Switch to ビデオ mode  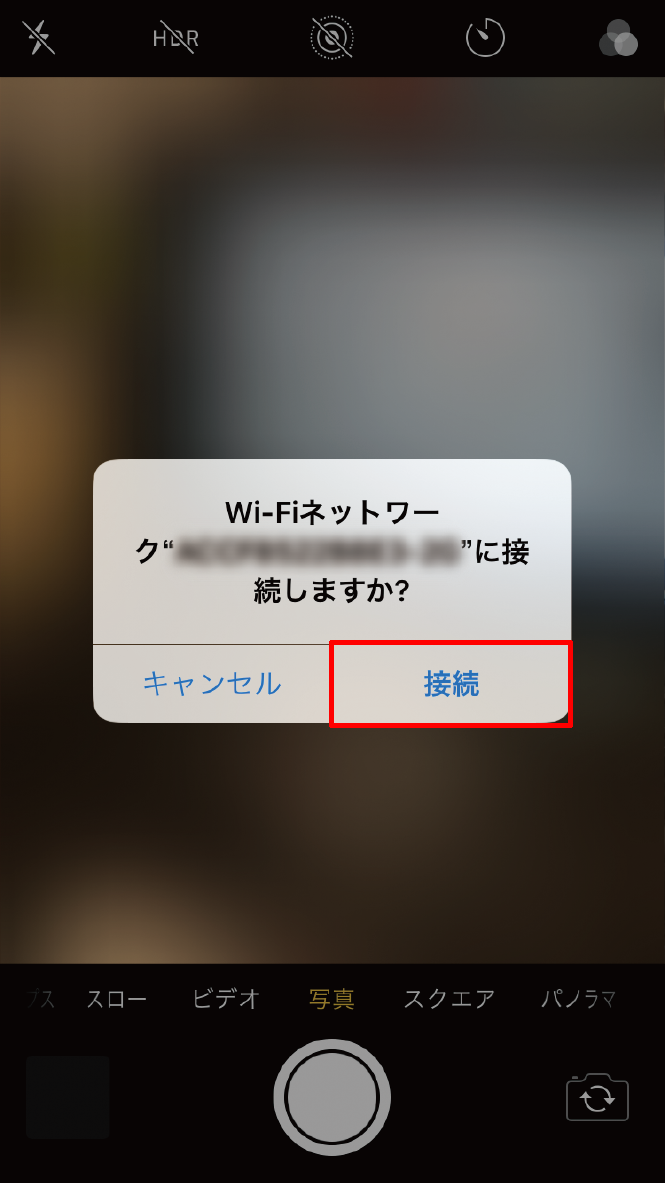point(226,998)
